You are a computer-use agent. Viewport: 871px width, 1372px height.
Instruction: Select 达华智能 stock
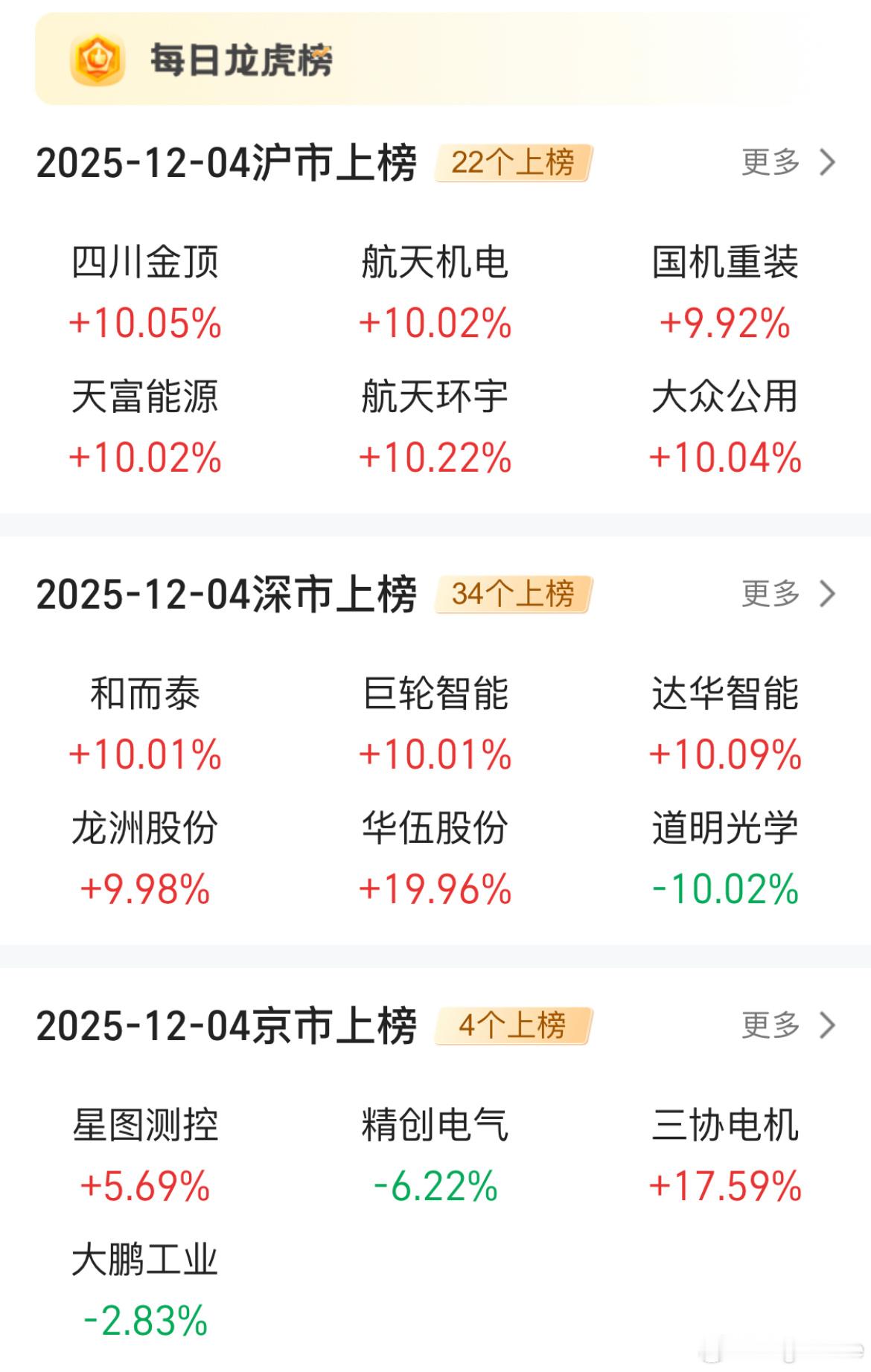[x=725, y=723]
